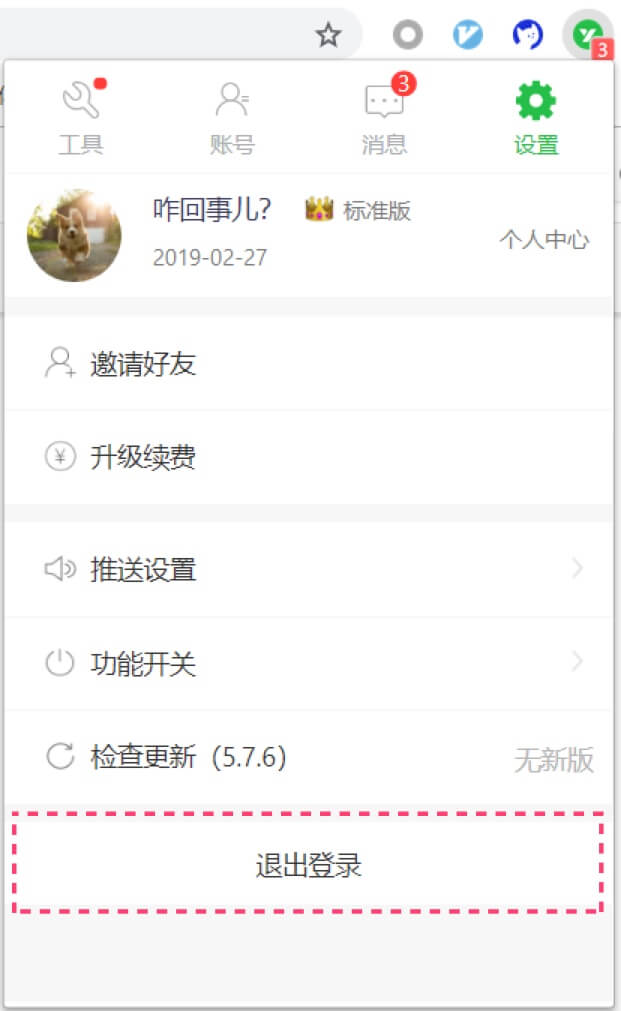Click the gray circle extension icon
This screenshot has width=621, height=1011.
point(407,36)
